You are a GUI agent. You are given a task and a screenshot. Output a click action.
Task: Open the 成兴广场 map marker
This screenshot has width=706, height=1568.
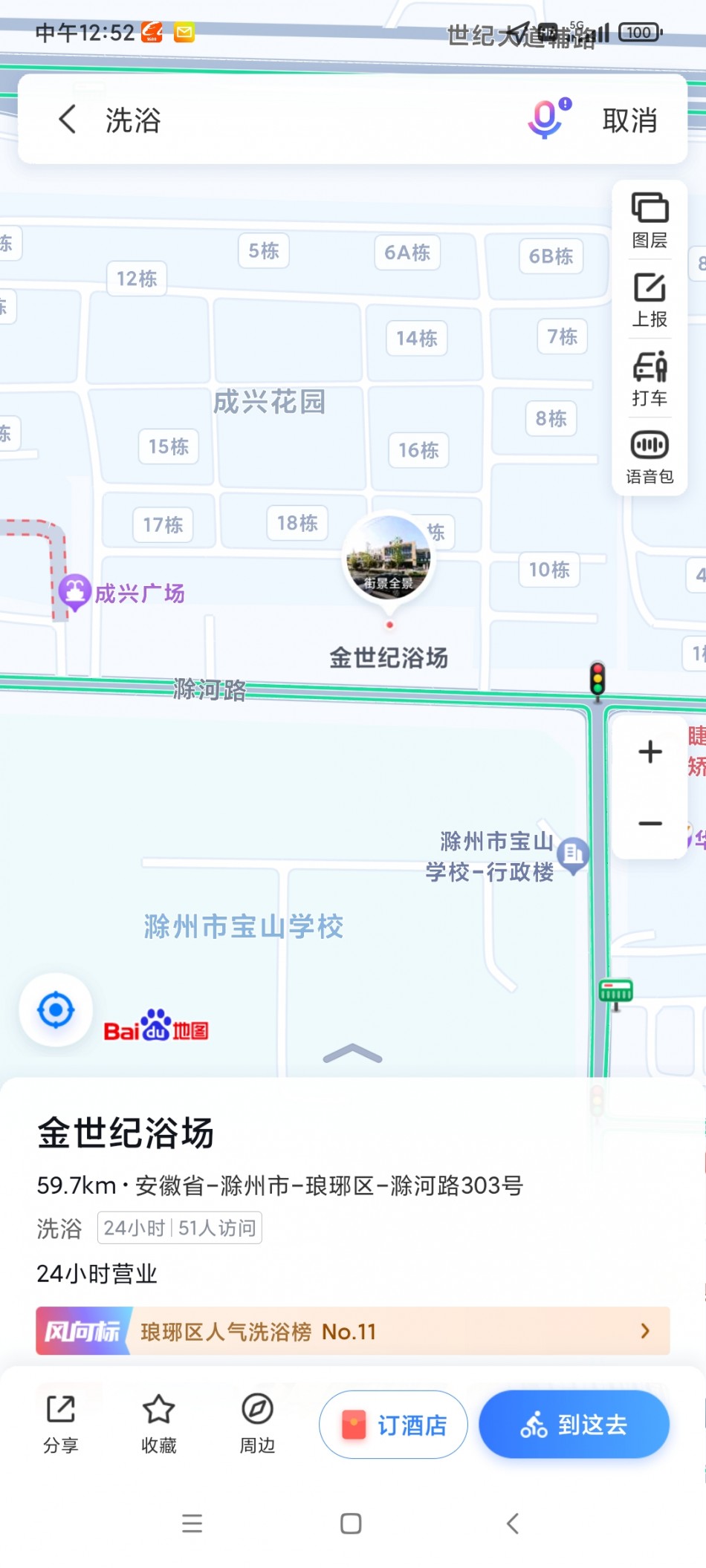(x=75, y=592)
